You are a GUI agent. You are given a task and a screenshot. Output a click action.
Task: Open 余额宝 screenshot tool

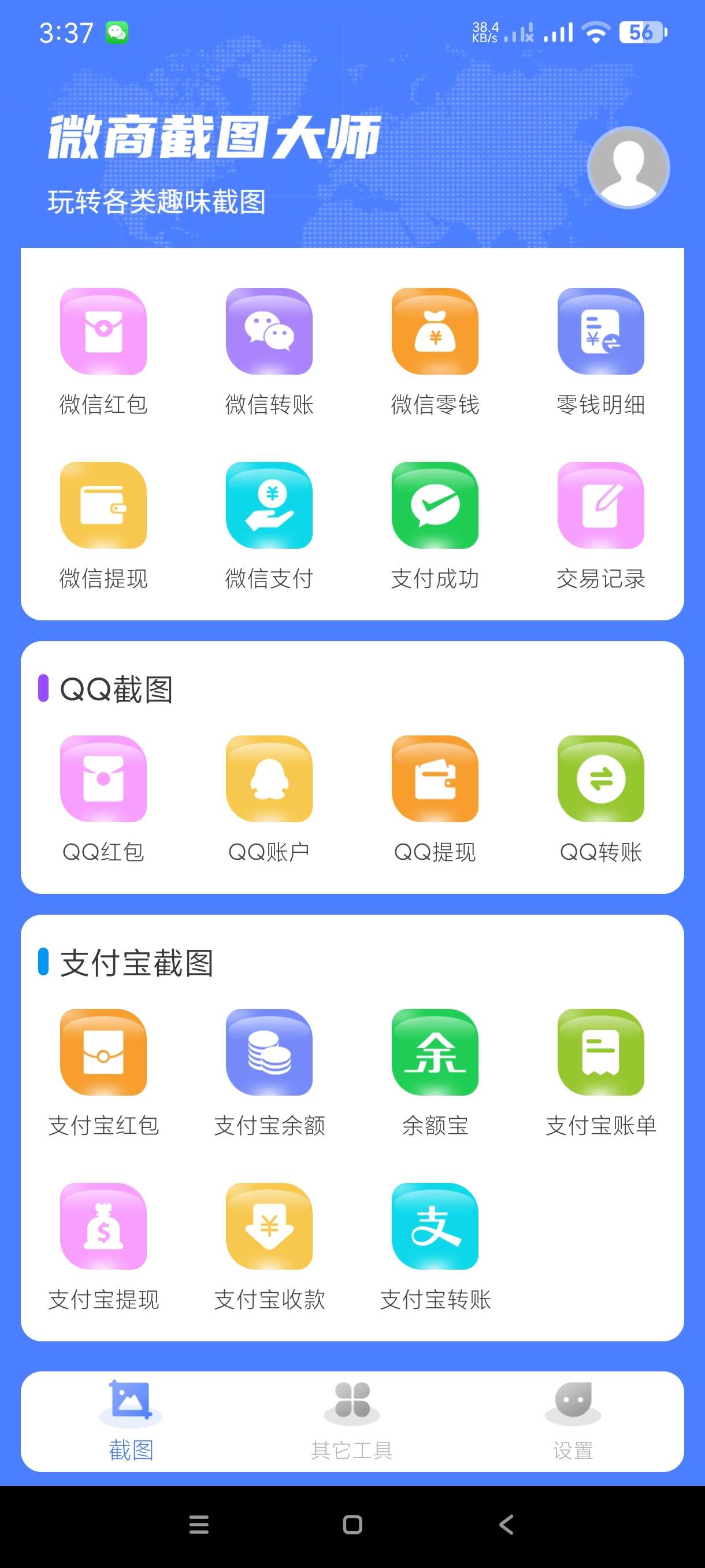(x=435, y=1052)
